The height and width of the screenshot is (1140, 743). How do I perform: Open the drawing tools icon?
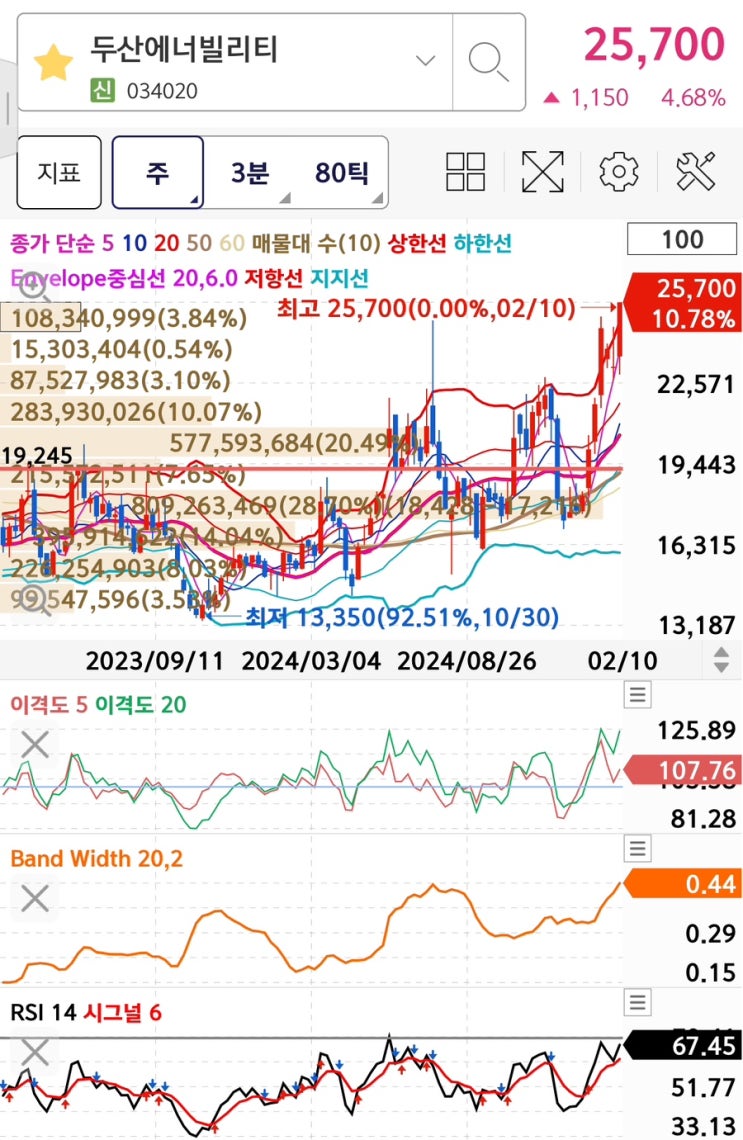(x=696, y=172)
